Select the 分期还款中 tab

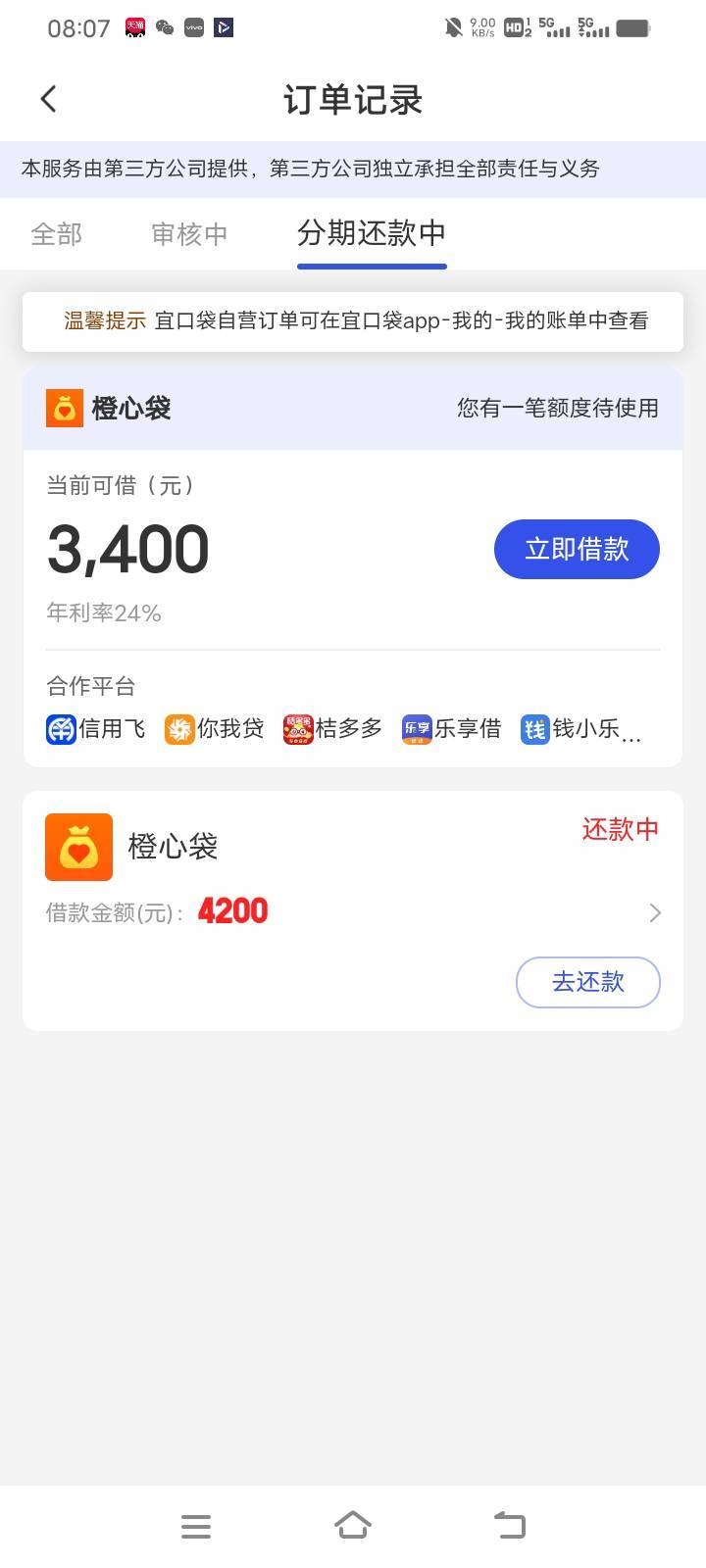372,234
